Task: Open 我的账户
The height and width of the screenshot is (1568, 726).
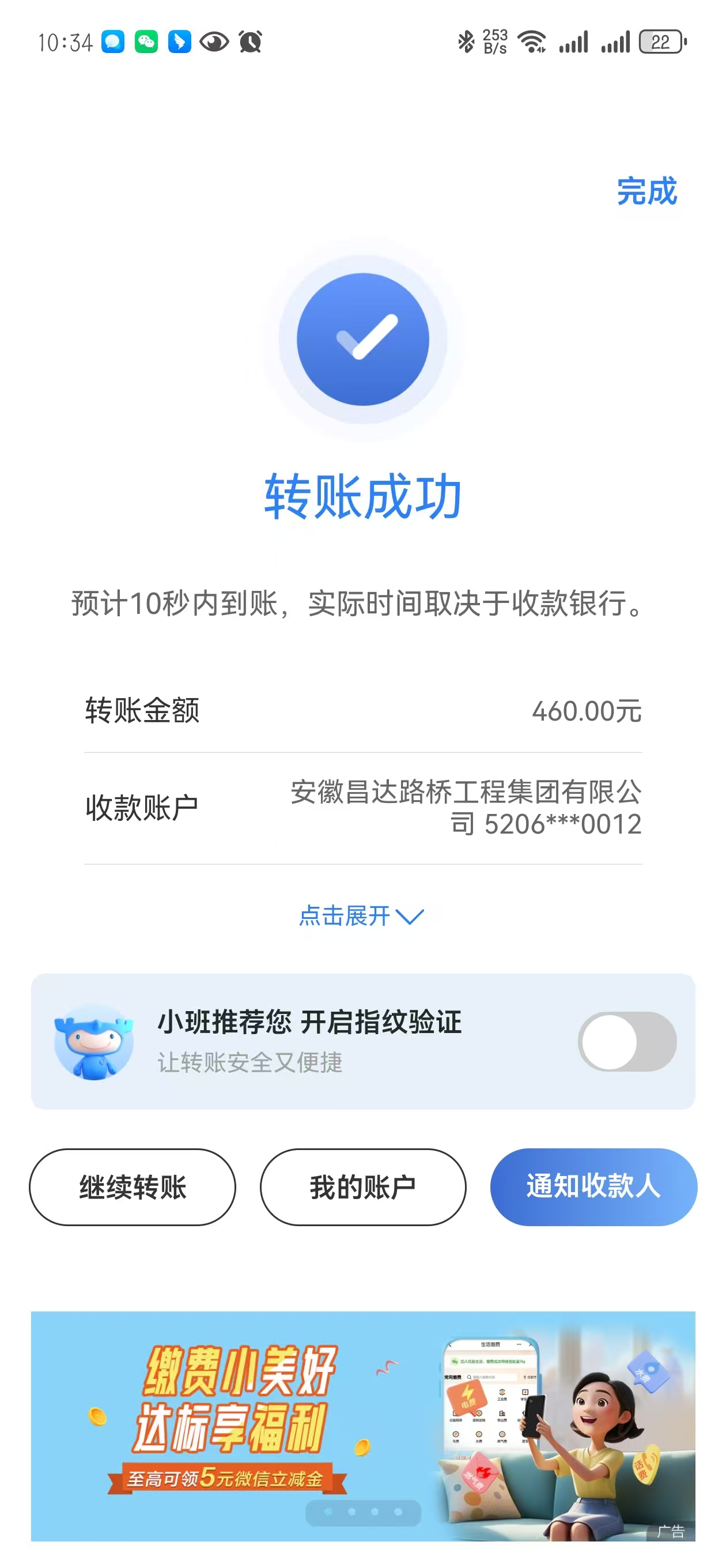Action: 362,1187
